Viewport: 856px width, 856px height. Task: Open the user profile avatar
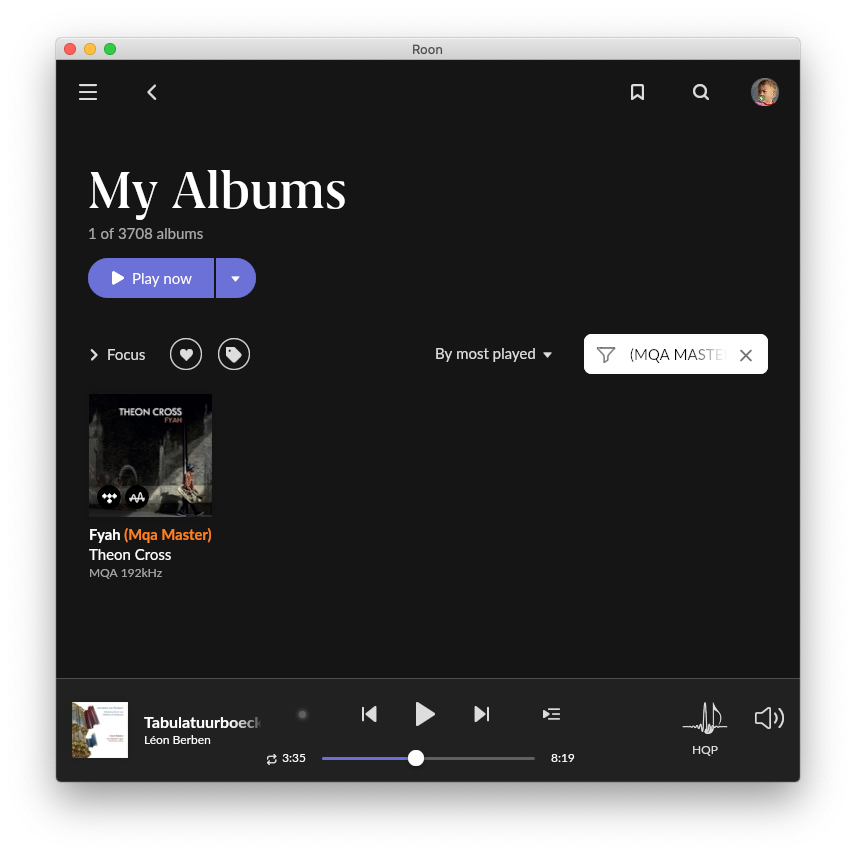765,92
